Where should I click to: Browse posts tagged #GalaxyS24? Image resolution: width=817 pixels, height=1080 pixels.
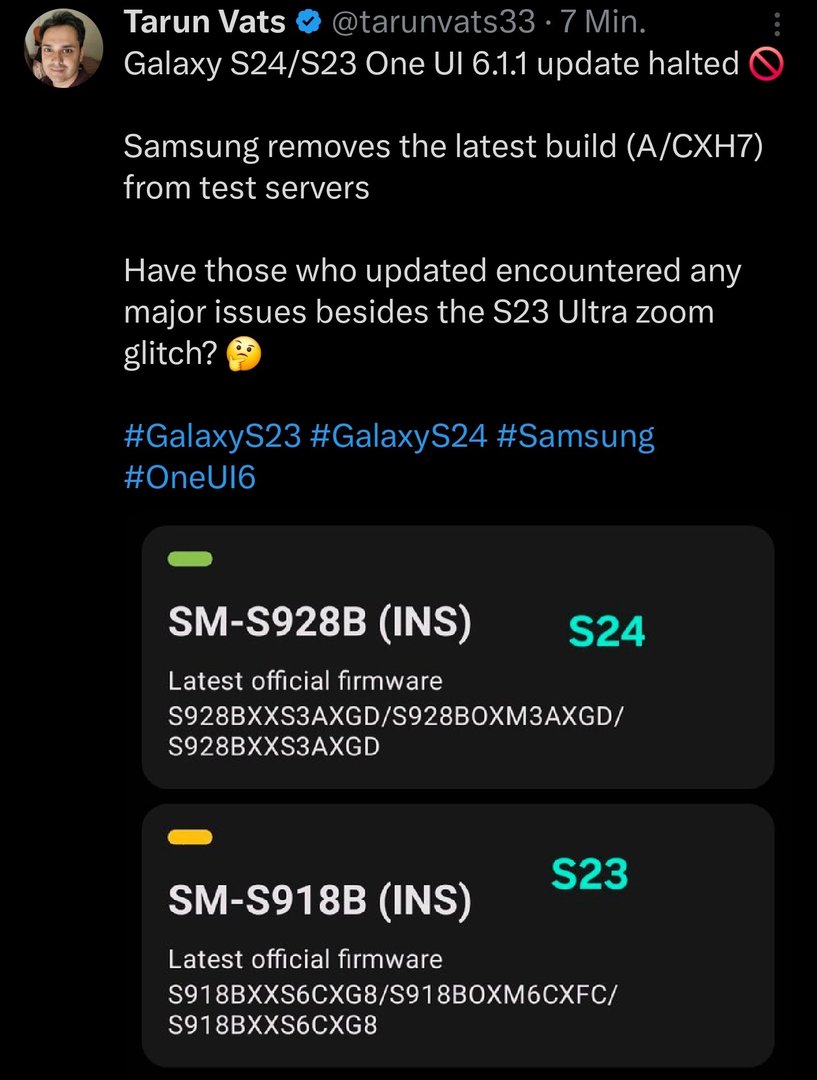tap(398, 437)
